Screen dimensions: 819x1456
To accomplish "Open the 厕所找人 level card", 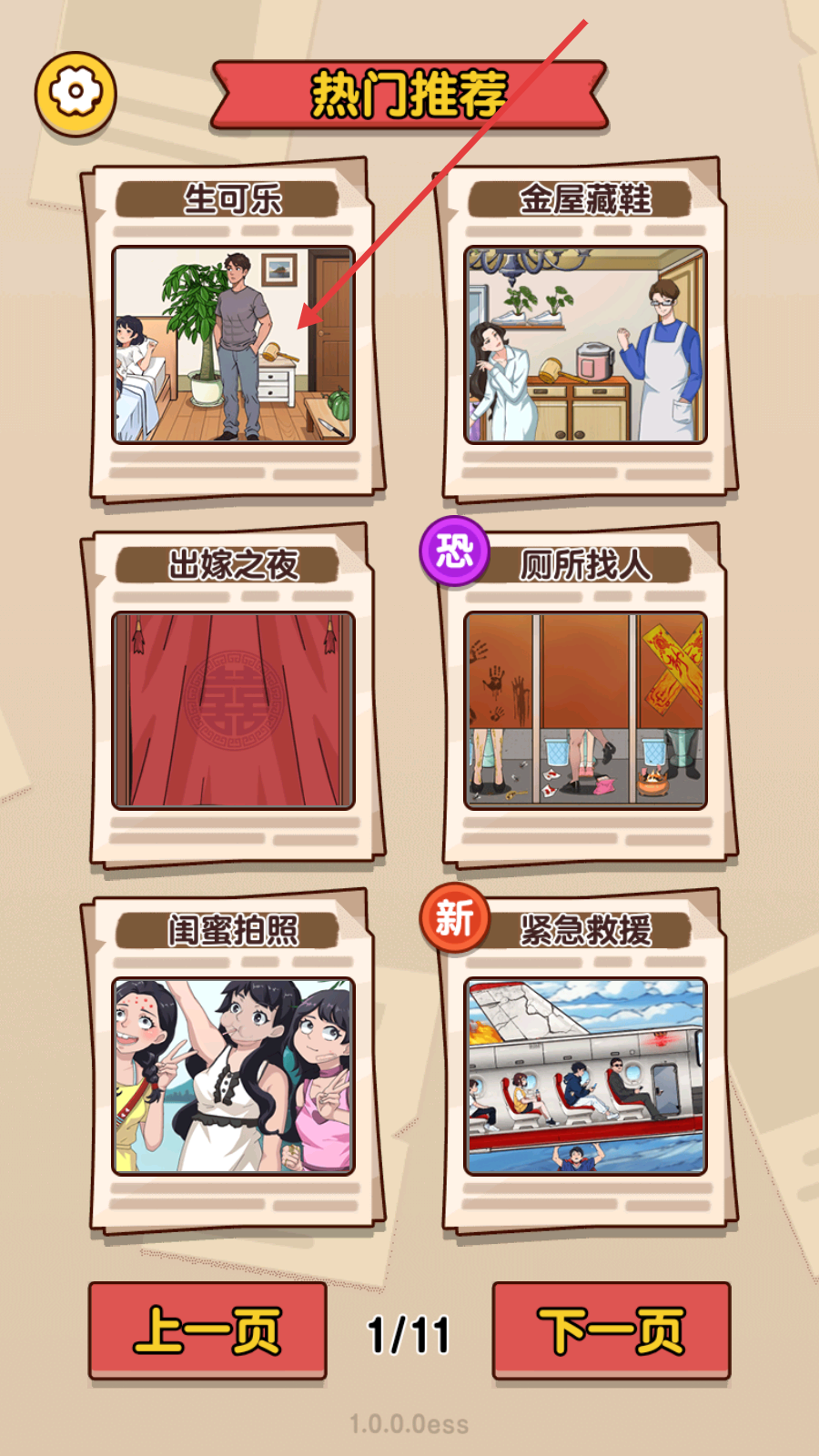I will click(x=586, y=697).
